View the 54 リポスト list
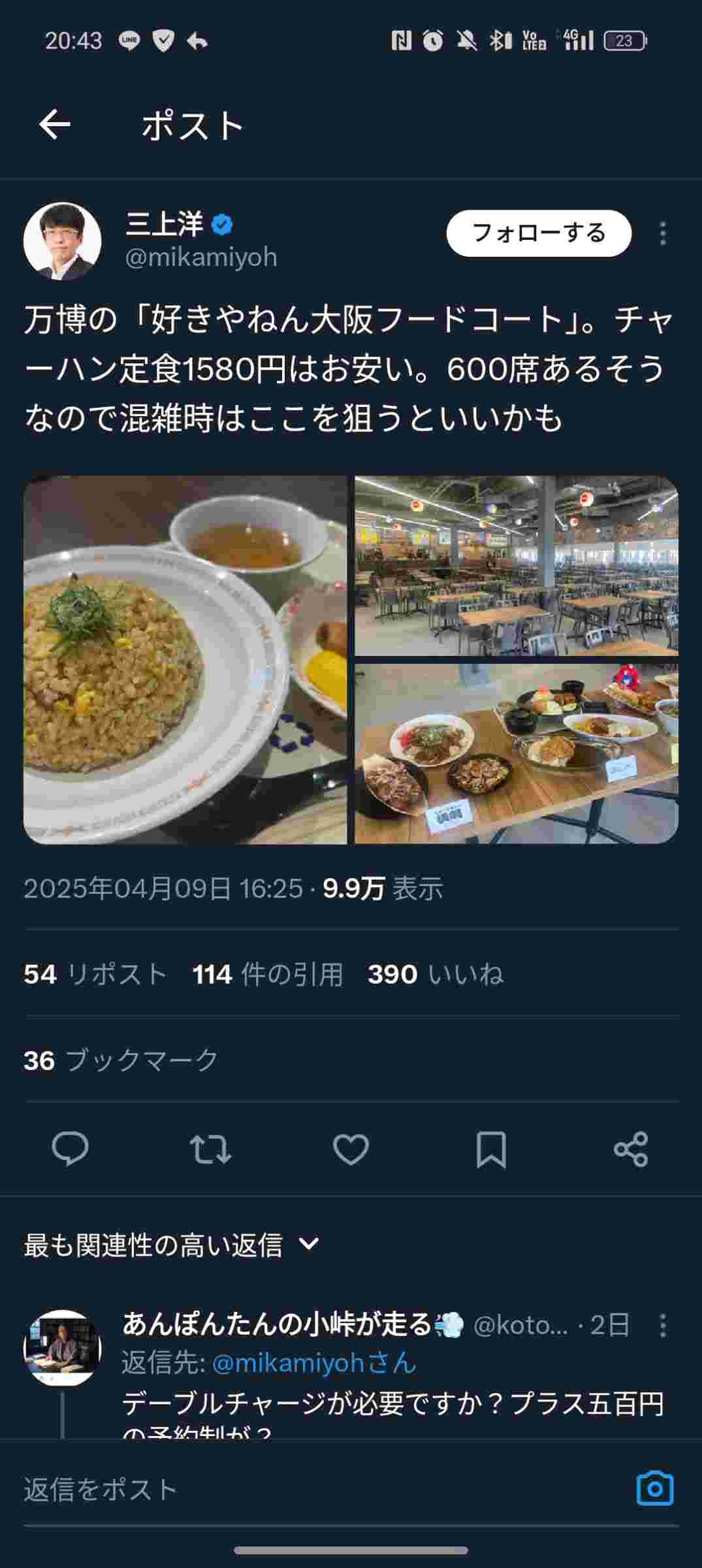The width and height of the screenshot is (702, 1568). point(95,974)
